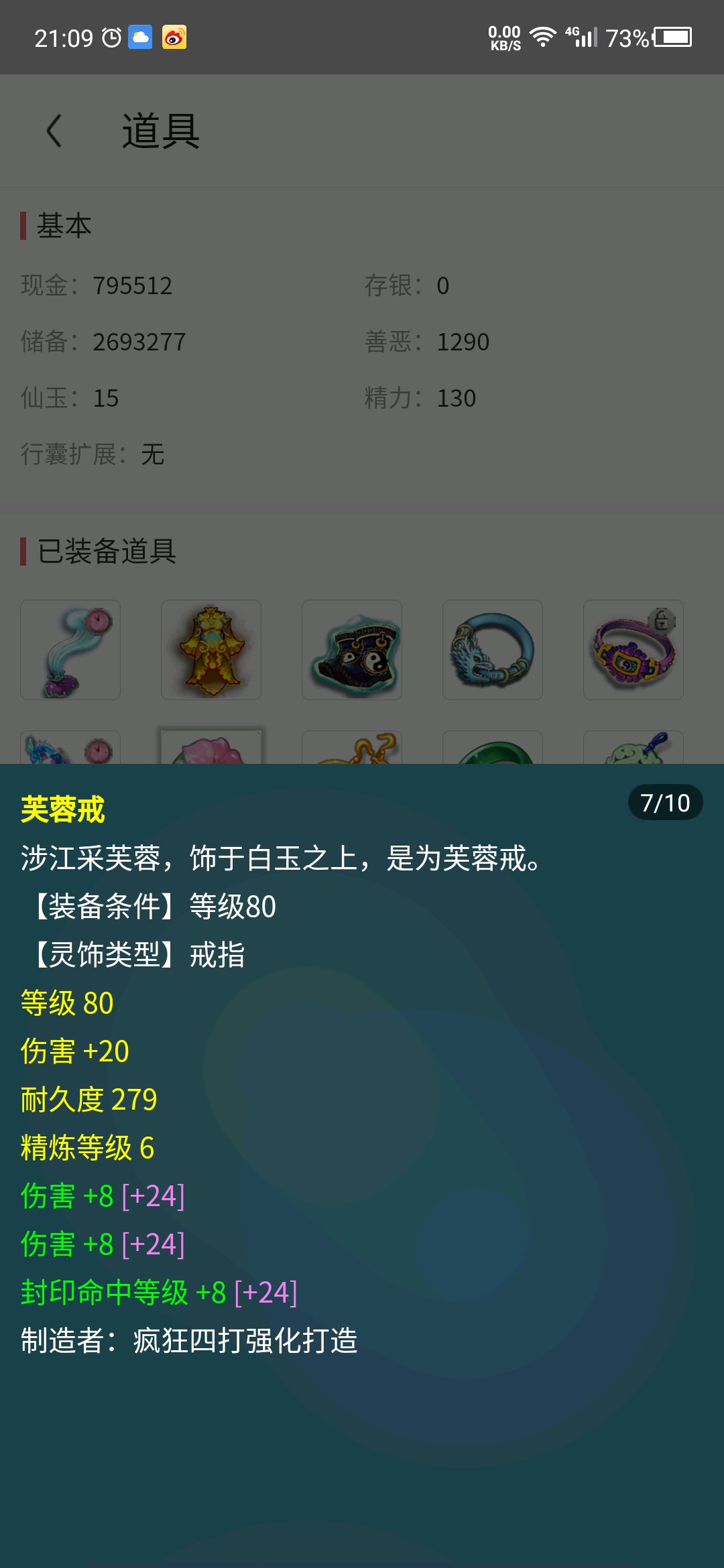View the purple jeweled bracelet item

point(633,650)
